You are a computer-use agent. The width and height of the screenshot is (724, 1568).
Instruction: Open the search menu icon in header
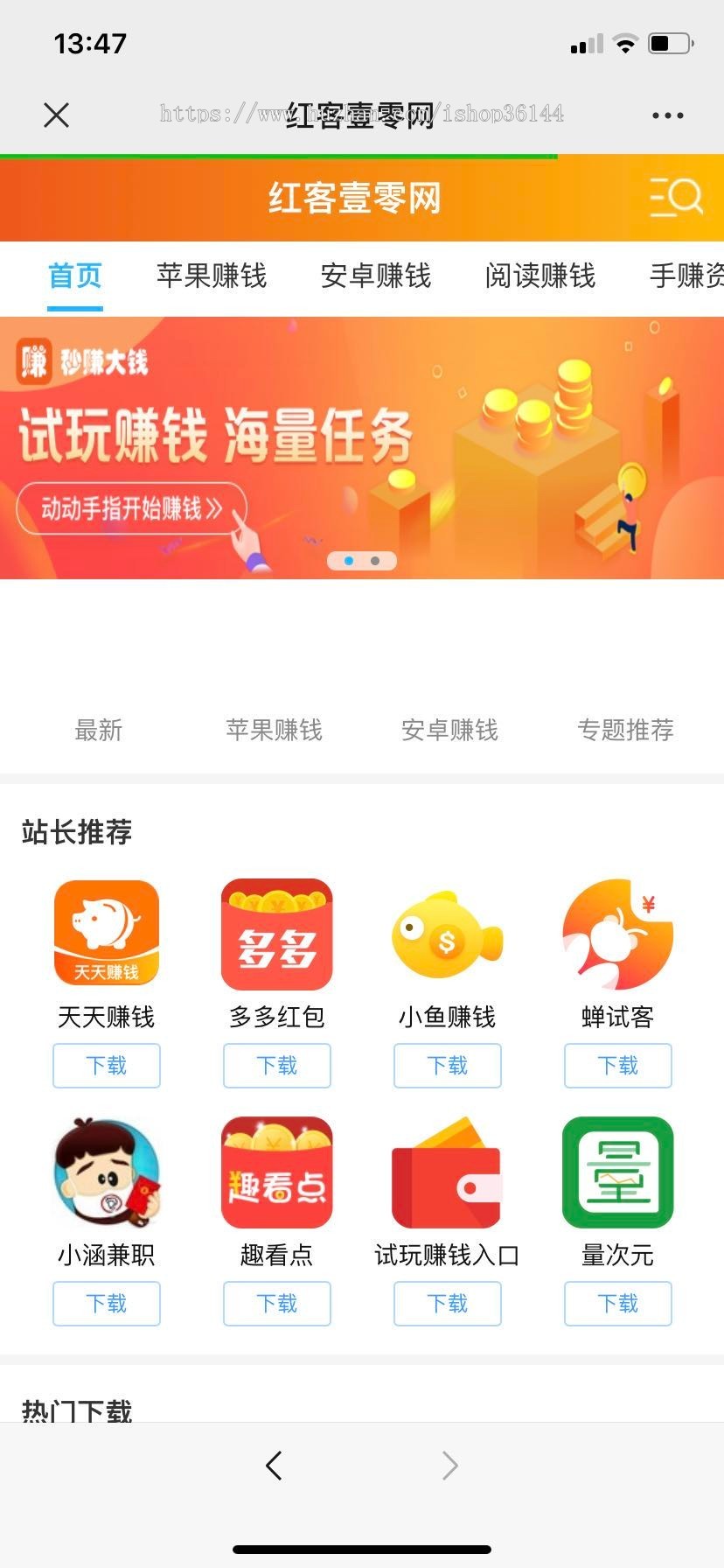click(676, 197)
